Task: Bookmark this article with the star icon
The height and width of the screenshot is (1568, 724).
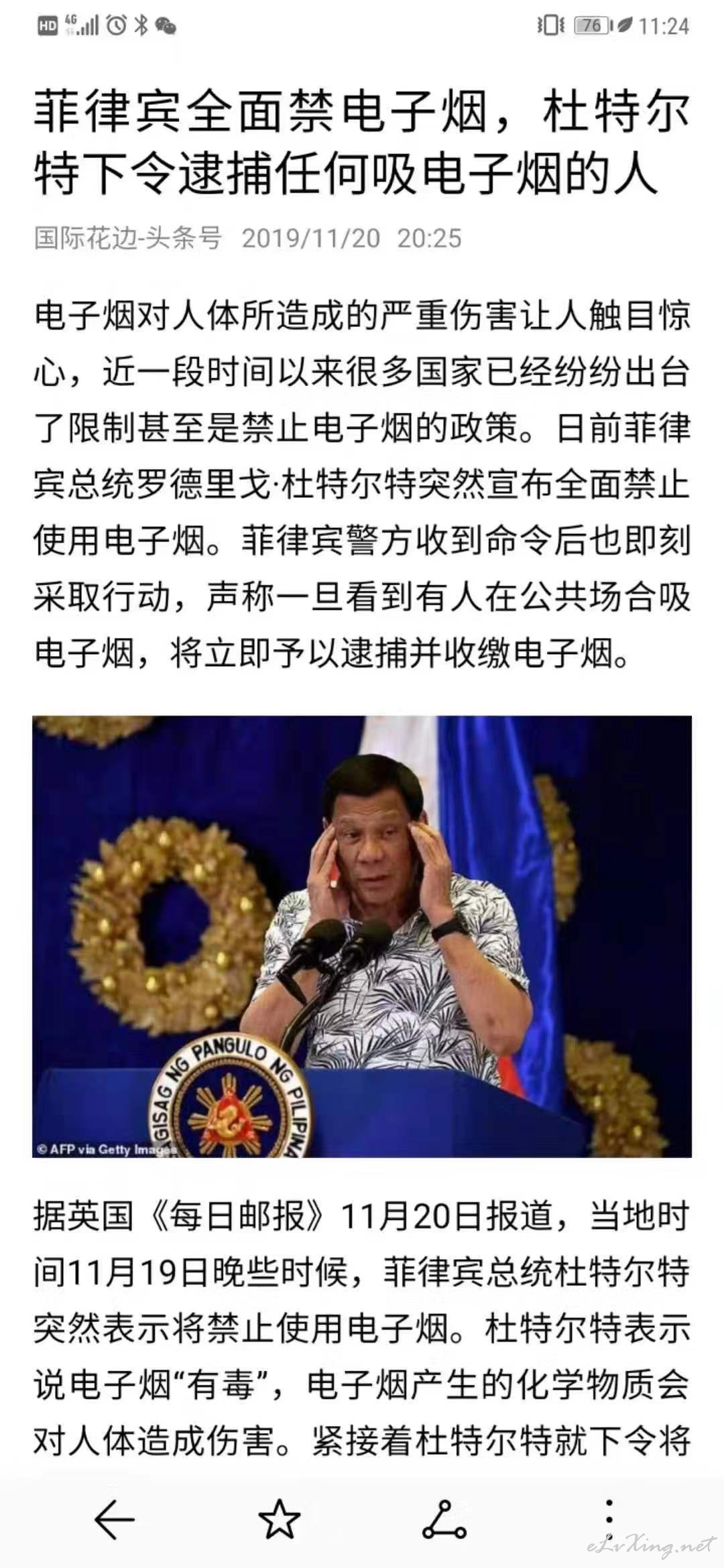Action: 280,1519
